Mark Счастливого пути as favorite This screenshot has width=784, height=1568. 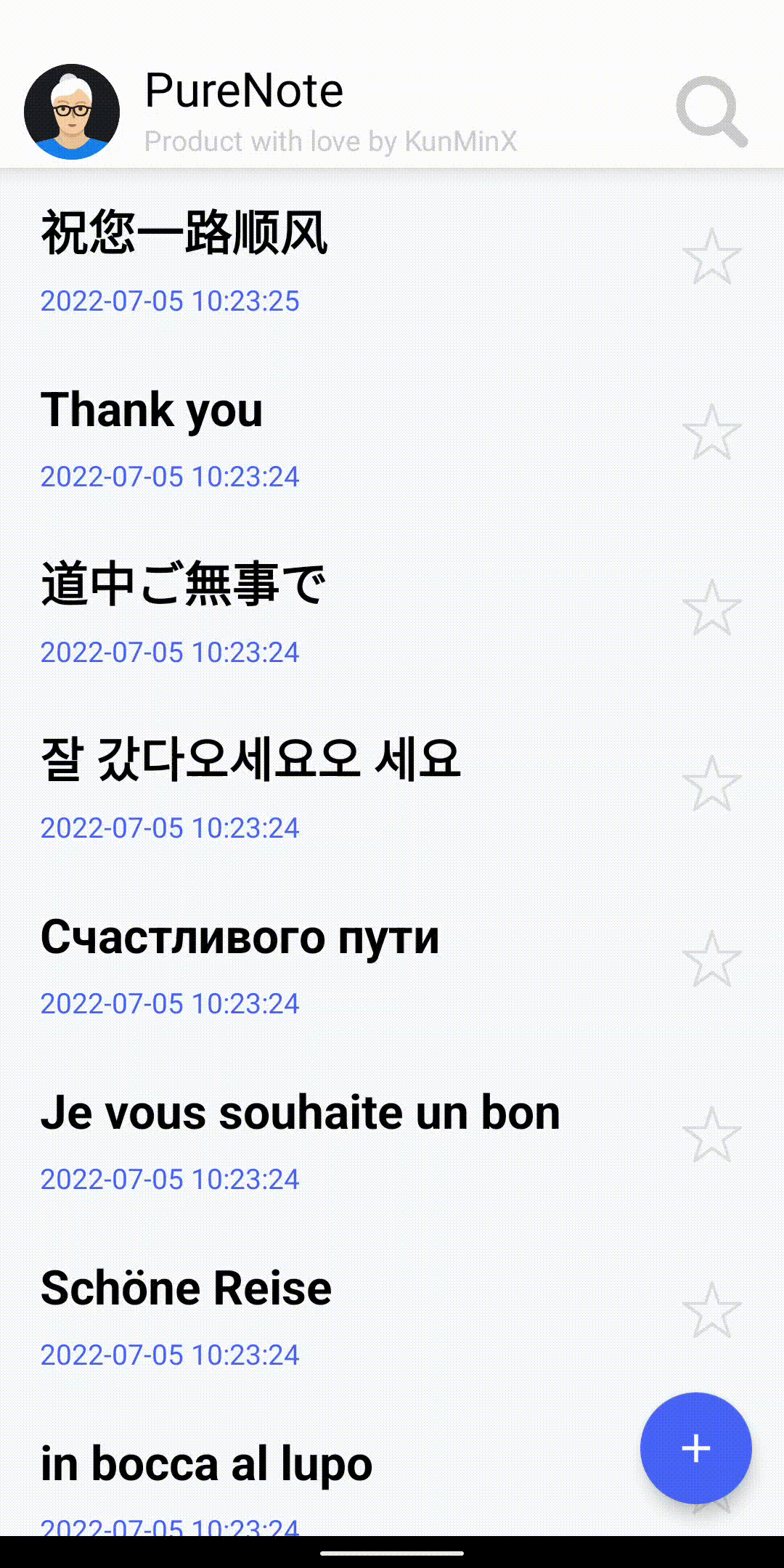coord(712,959)
